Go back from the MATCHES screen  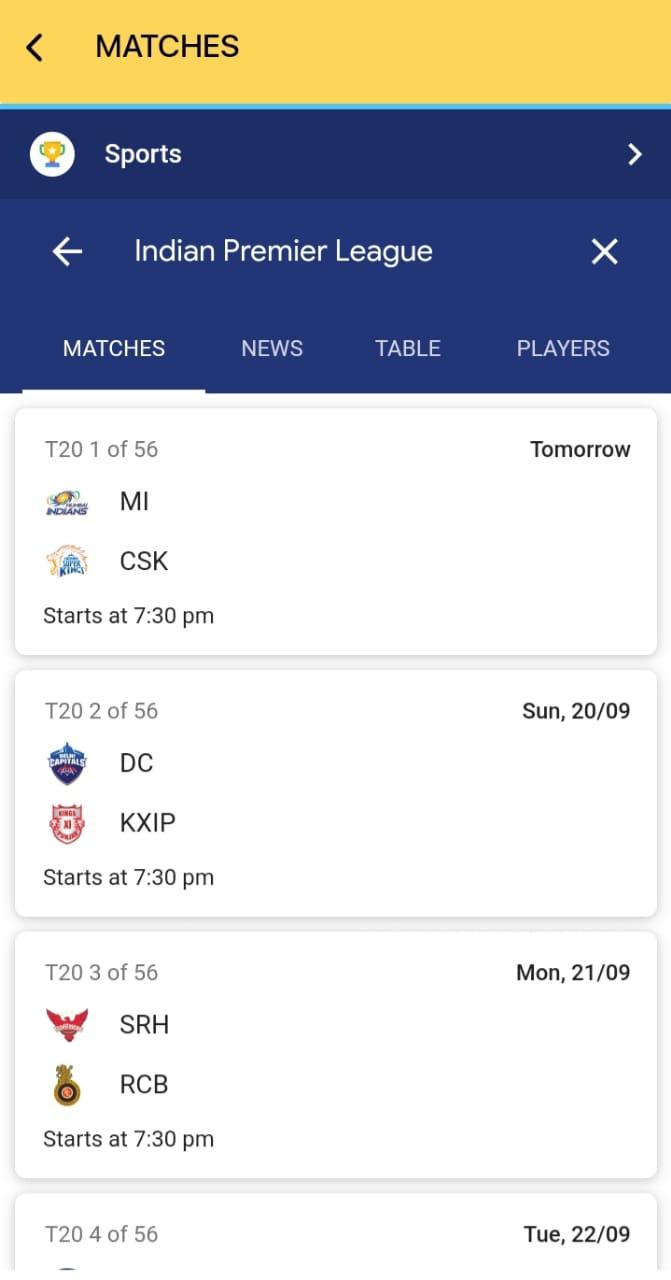coord(35,47)
